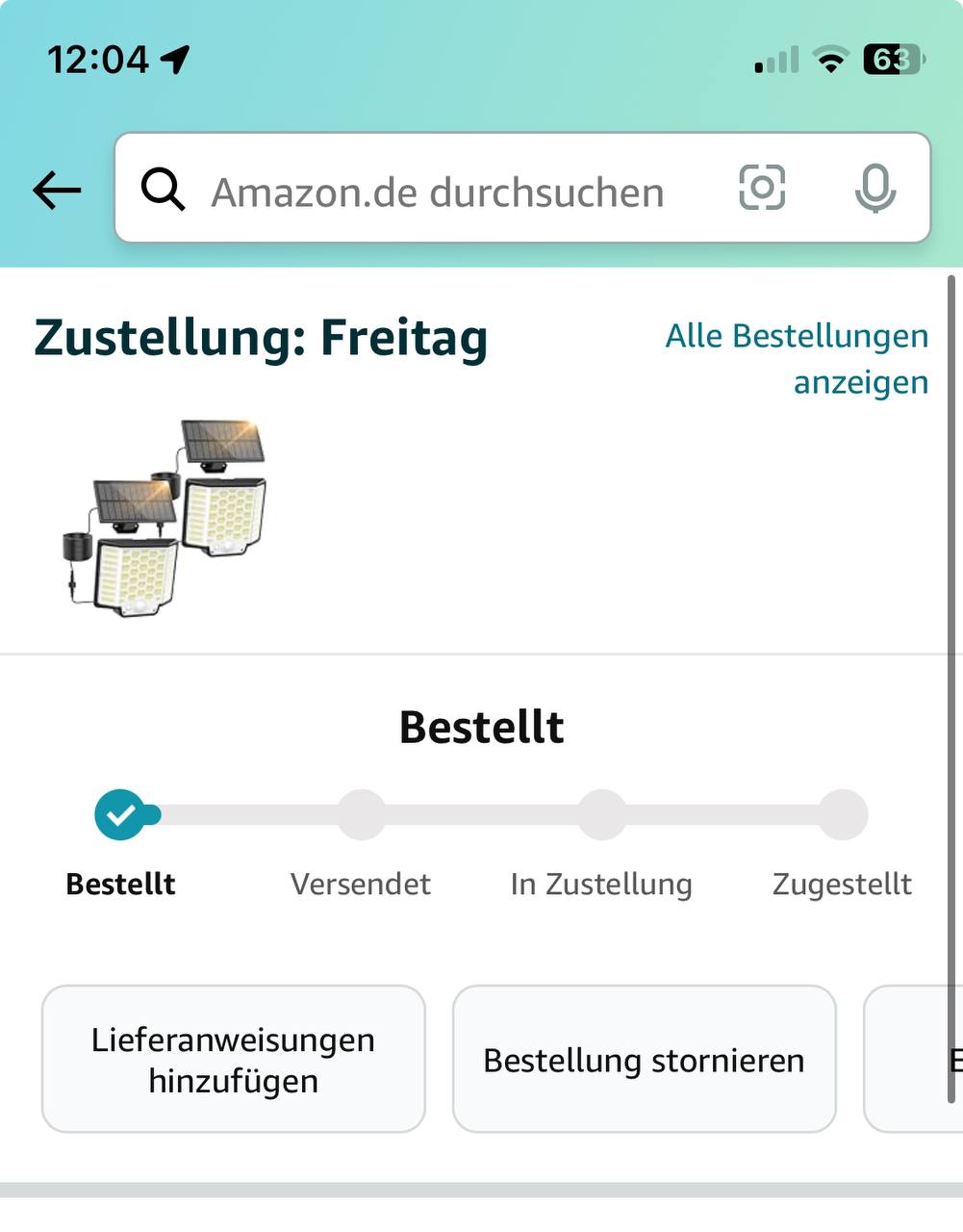963x1232 pixels.
Task: Tap the Lieferanweisungen hinzufügen button
Action: pos(233,1059)
